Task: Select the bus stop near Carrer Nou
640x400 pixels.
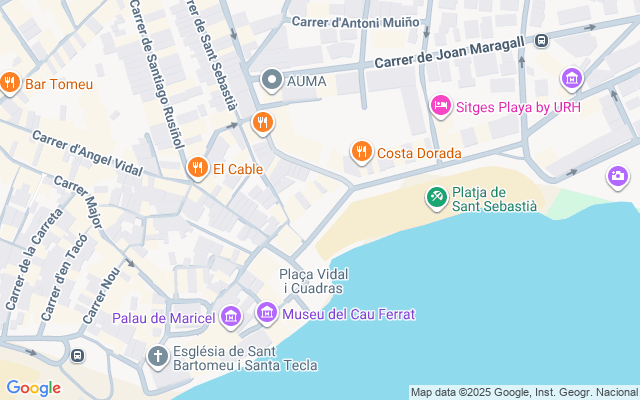Action: tap(78, 355)
